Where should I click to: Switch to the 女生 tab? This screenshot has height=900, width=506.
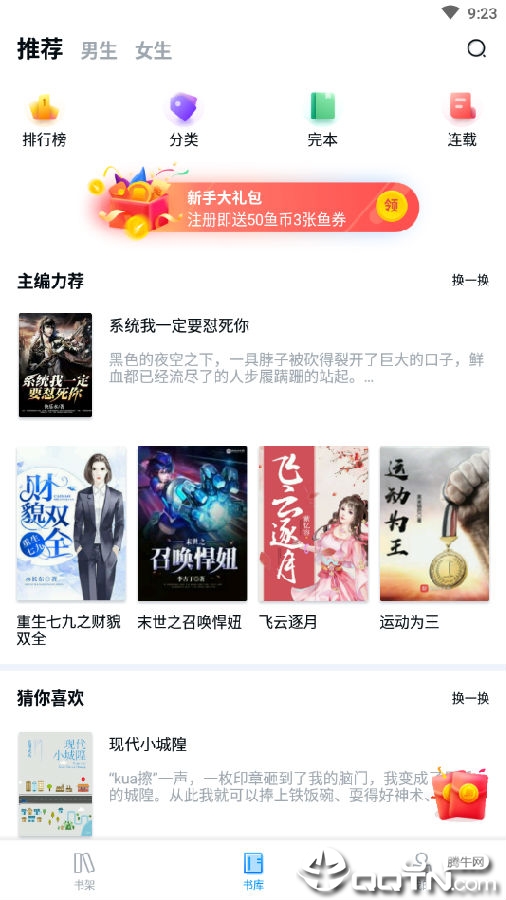pos(153,51)
